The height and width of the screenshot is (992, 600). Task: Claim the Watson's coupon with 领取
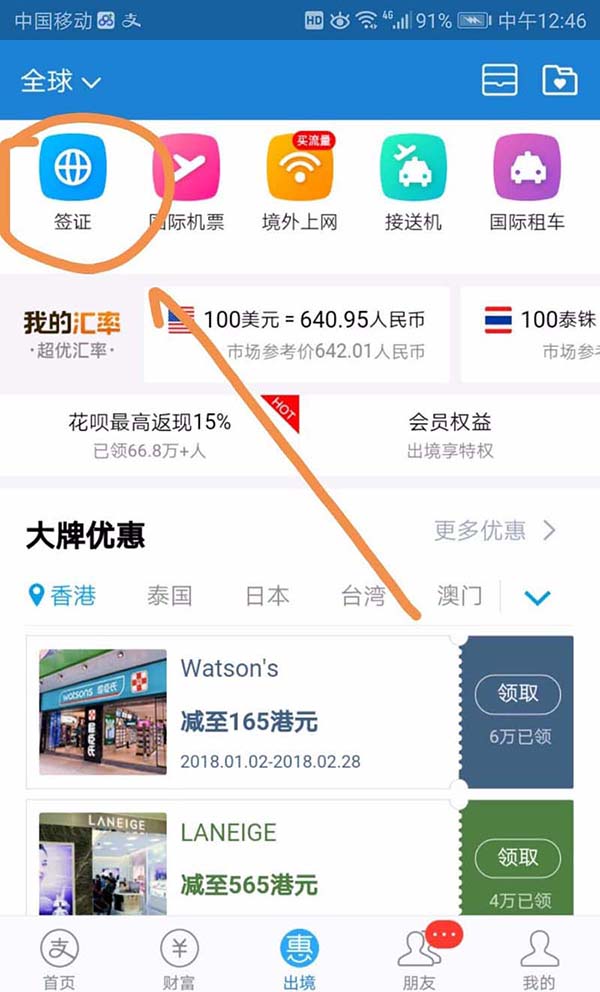tap(518, 694)
